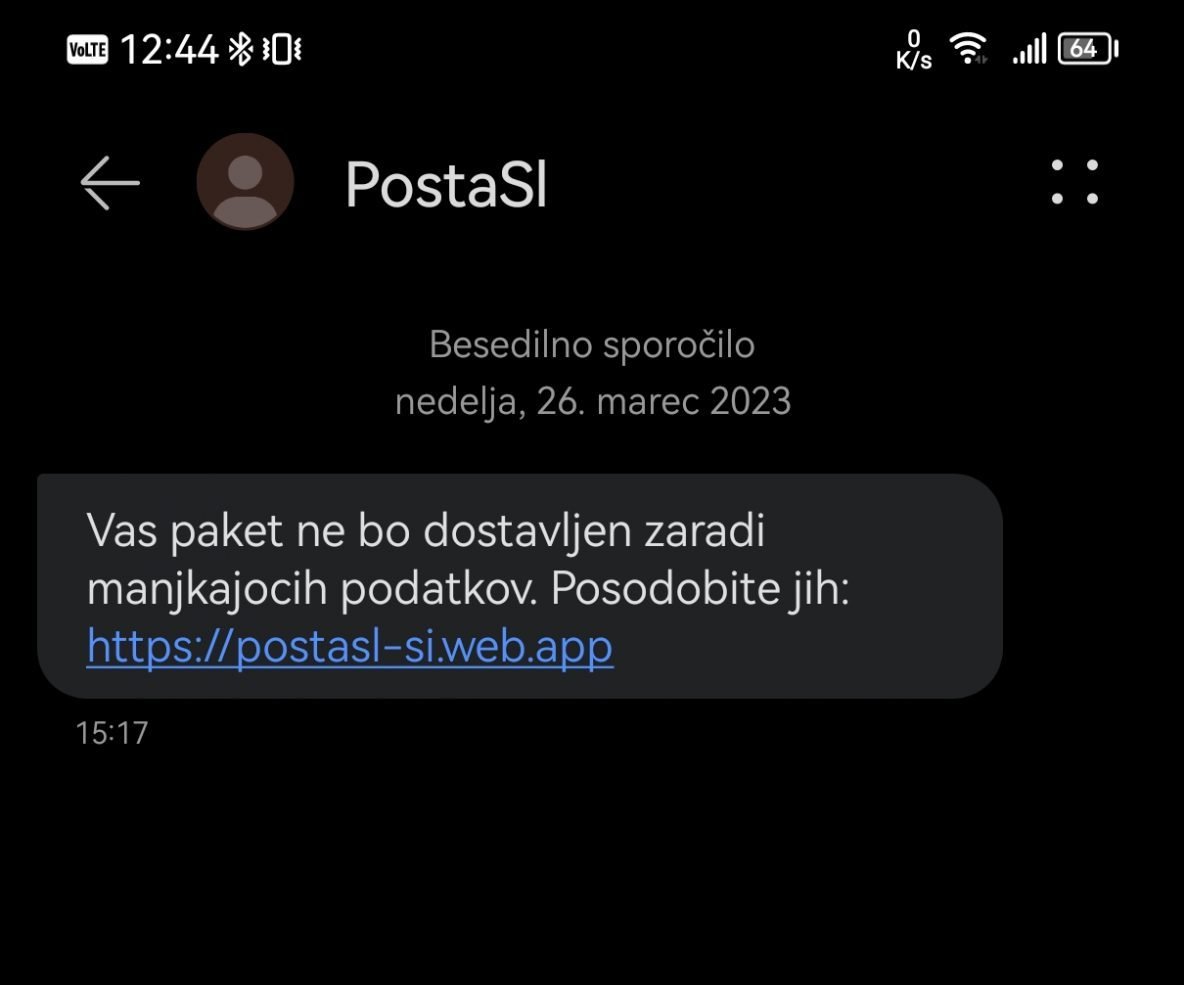Open the four-dot overflow menu
This screenshot has height=985, width=1184.
pos(1074,183)
